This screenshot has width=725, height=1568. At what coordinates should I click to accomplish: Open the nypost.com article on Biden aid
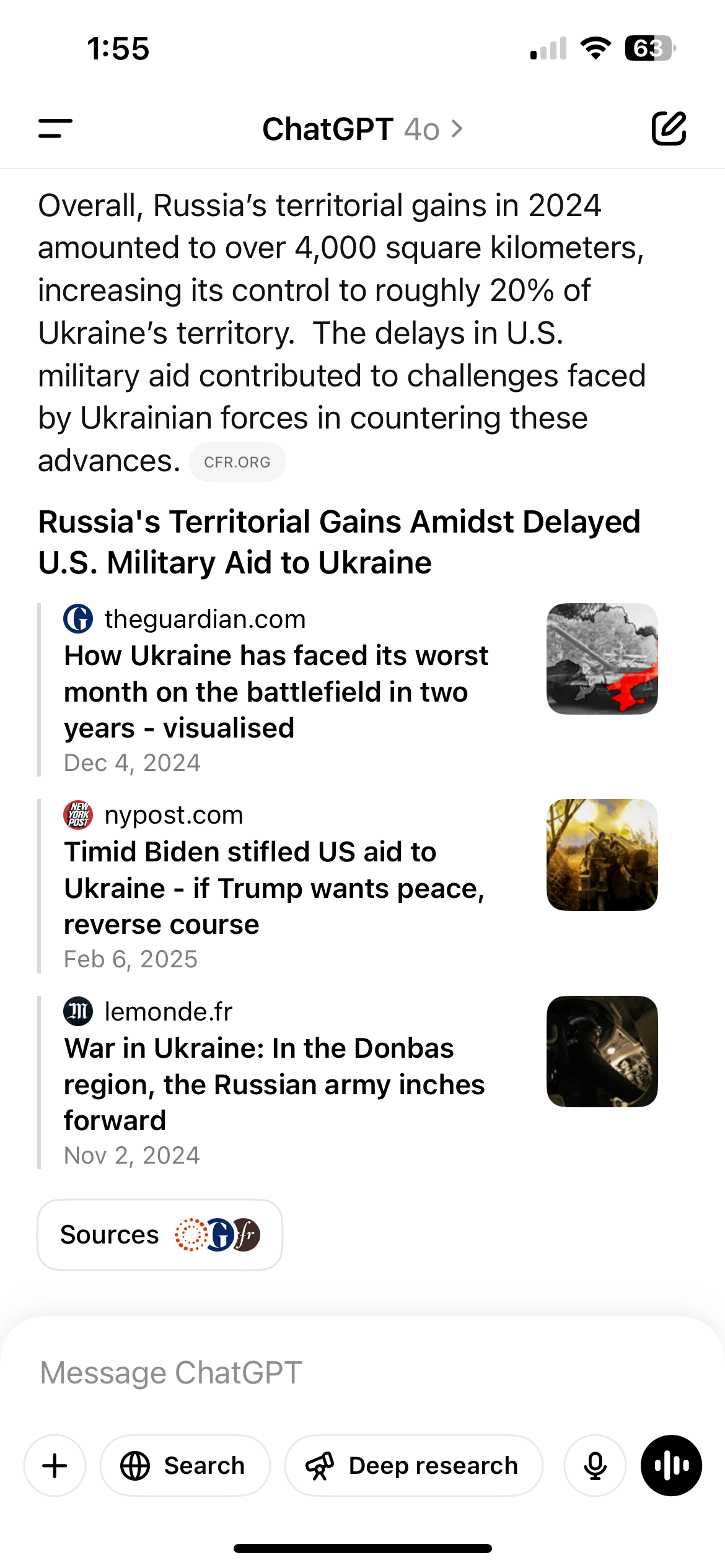click(274, 887)
